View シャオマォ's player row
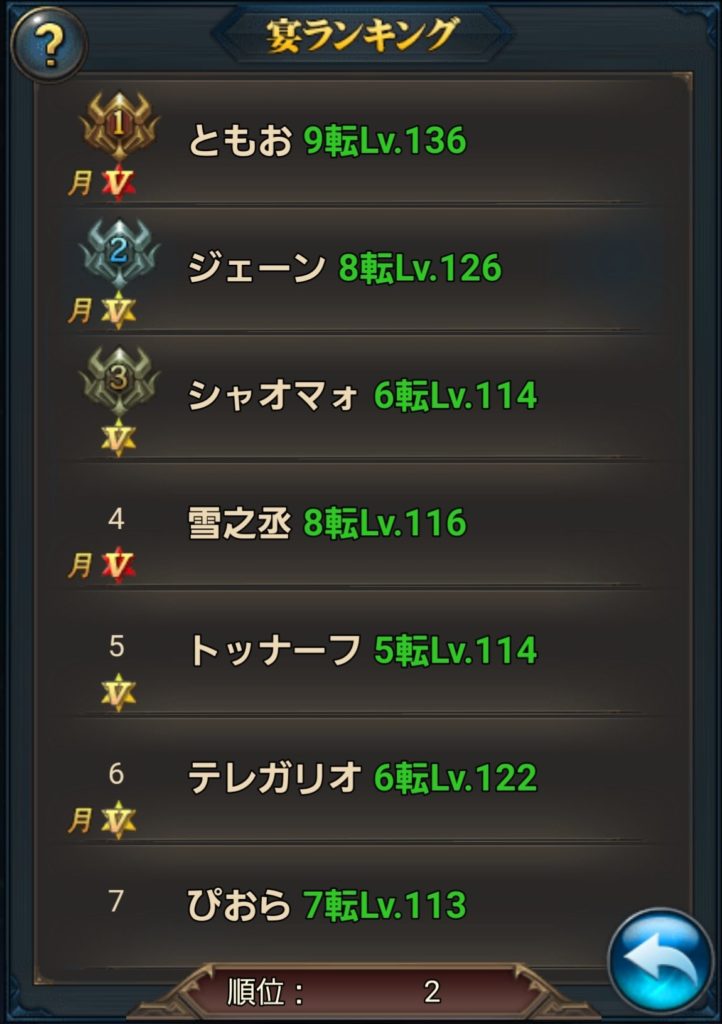 360,397
